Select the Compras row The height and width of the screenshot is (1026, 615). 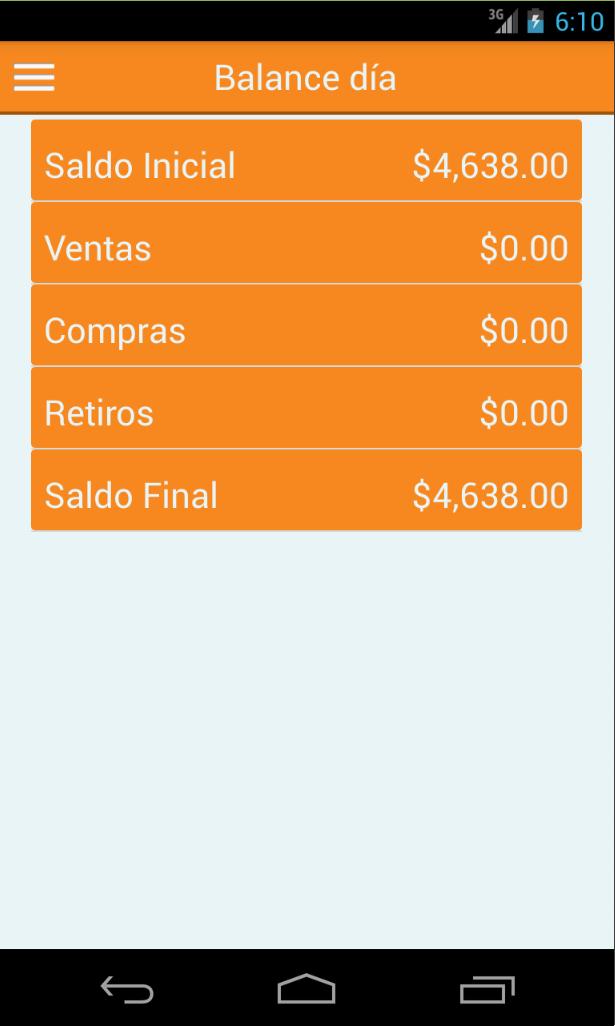306,325
